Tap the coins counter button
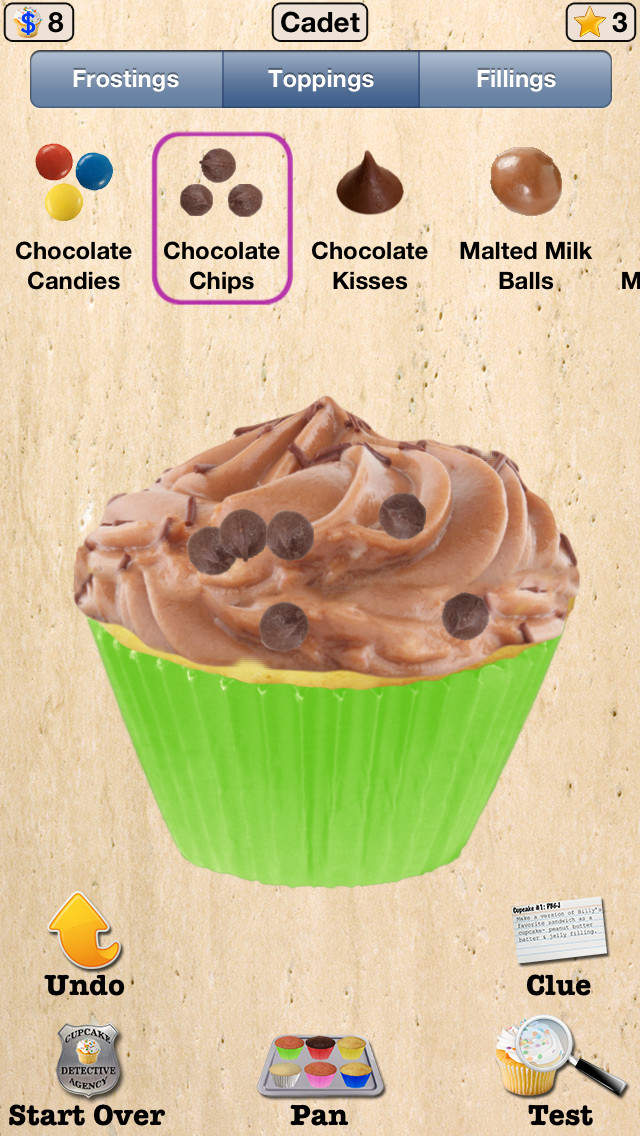This screenshot has height=1136, width=640. 38,22
